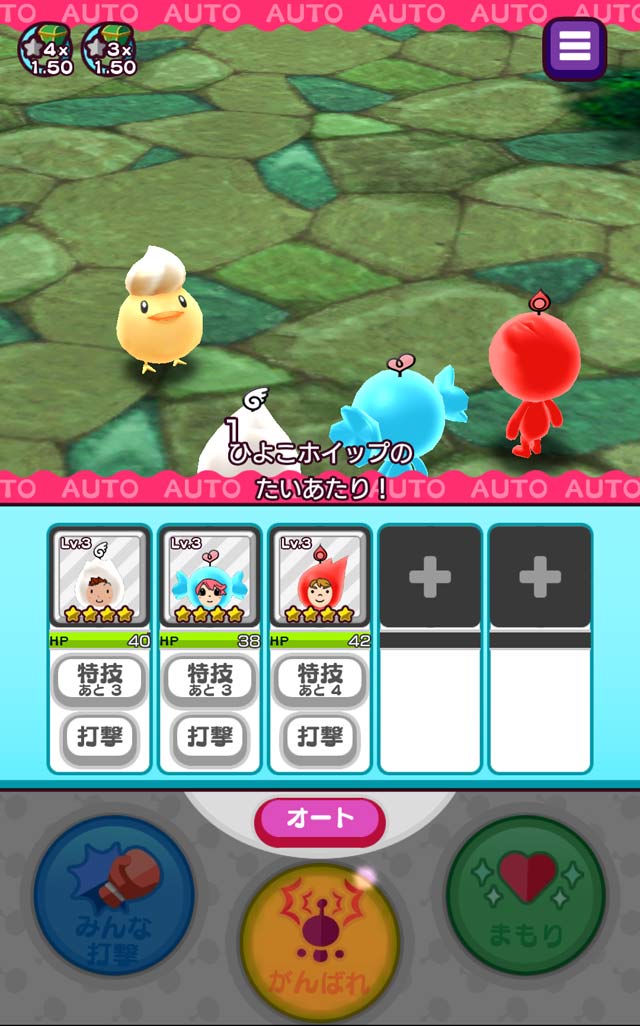The image size is (640, 1026).
Task: Open the purple hamburger menu
Action: 574,48
